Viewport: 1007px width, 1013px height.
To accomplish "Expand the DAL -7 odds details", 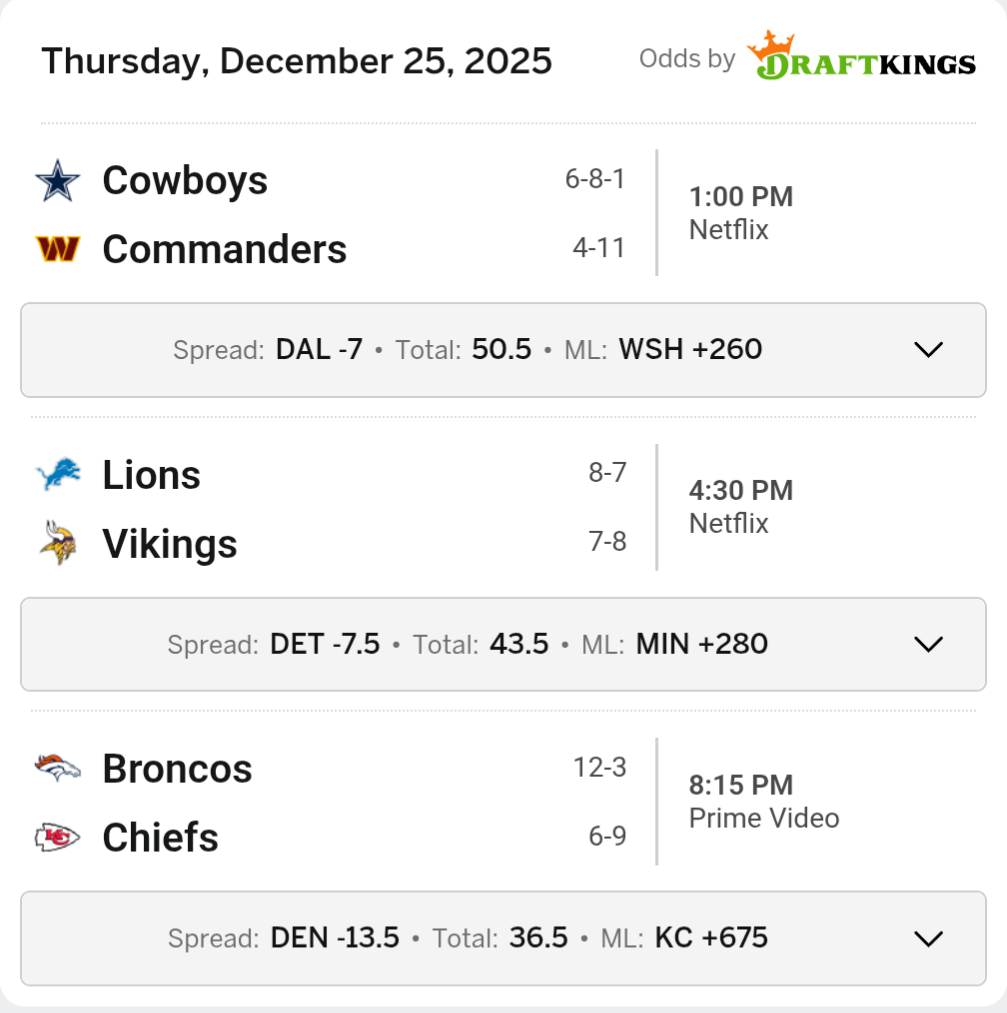I will click(928, 350).
